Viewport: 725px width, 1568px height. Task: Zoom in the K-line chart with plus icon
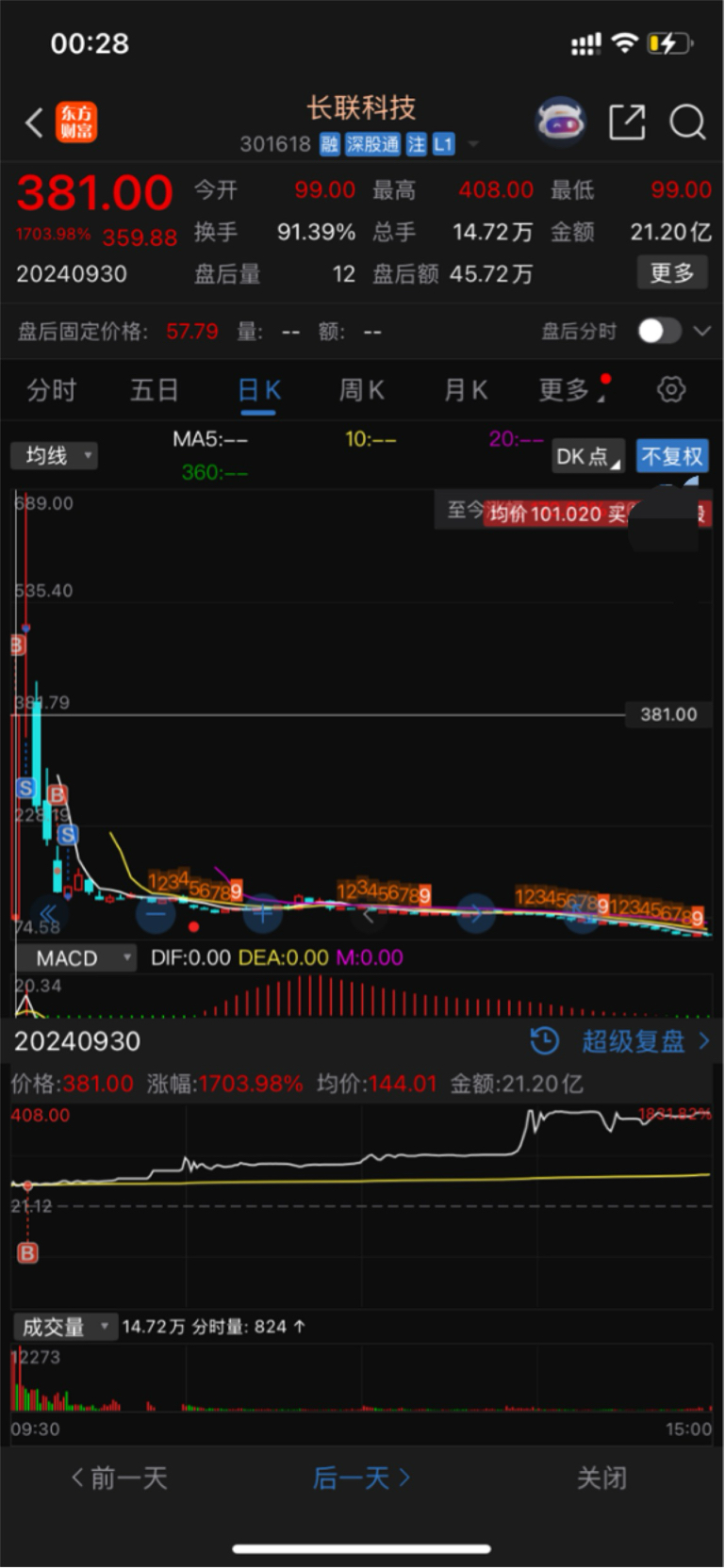[262, 913]
